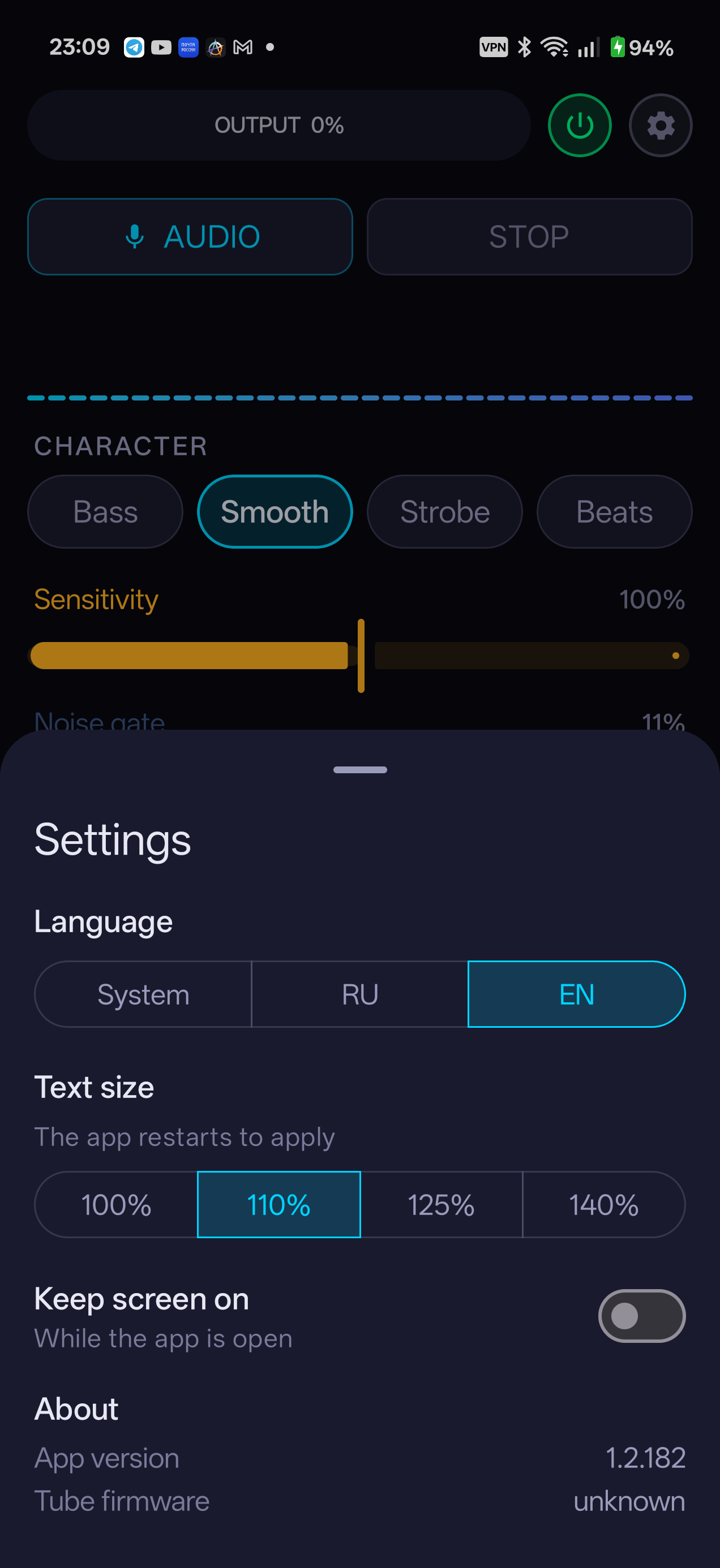Set text size to 140%
Viewport: 720px width, 1568px height.
point(603,1205)
